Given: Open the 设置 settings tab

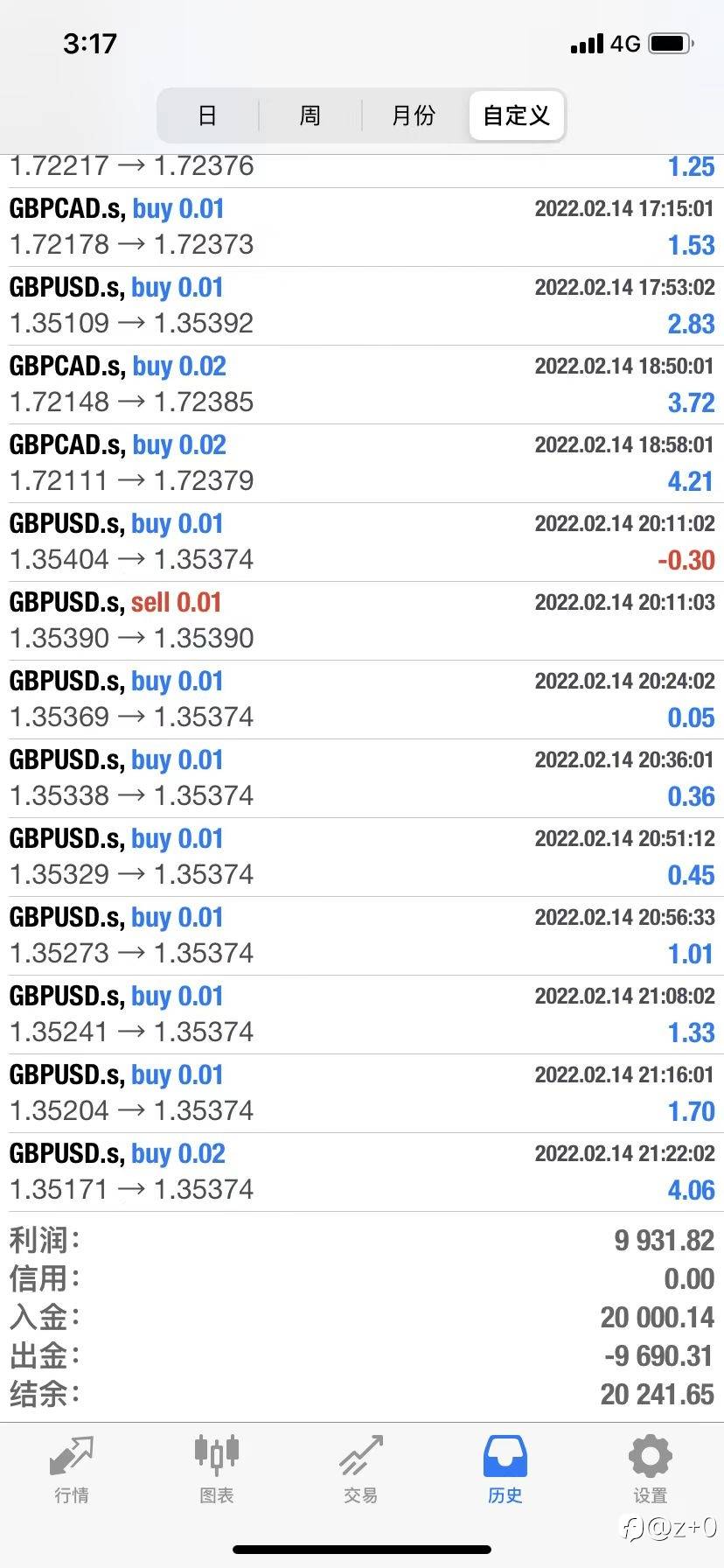Looking at the screenshot, I should pyautogui.click(x=650, y=1470).
